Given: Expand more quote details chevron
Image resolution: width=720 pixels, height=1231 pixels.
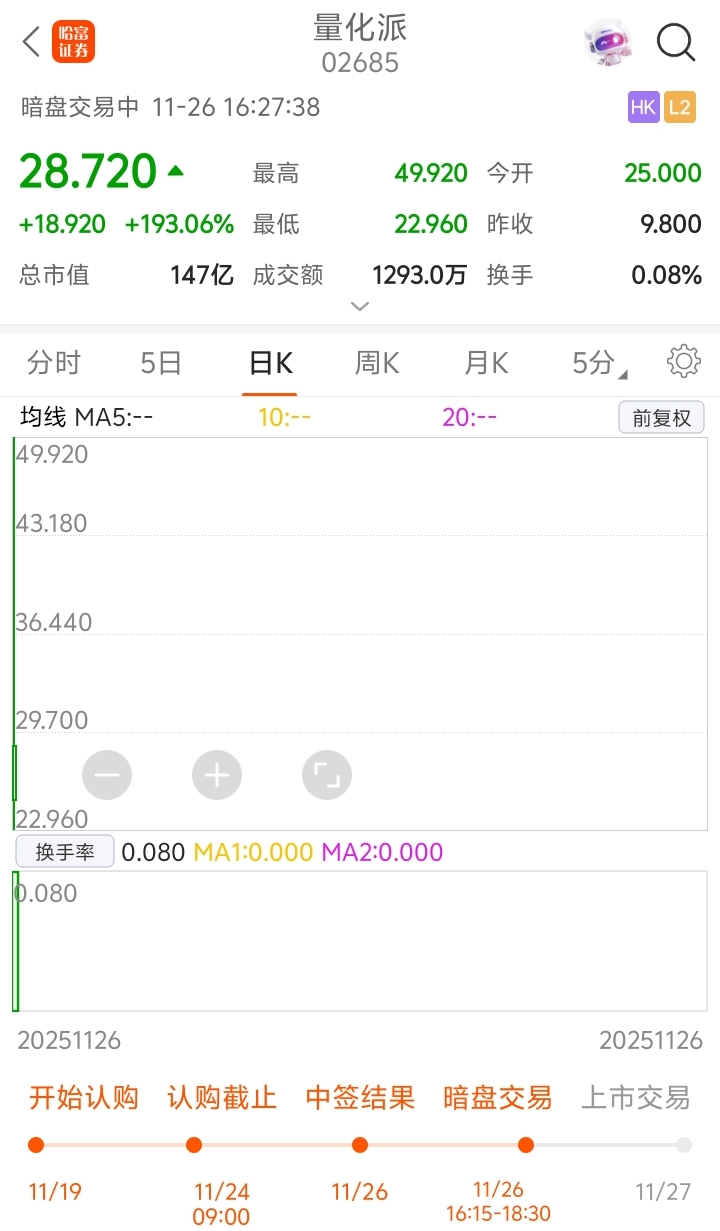Looking at the screenshot, I should [x=360, y=307].
